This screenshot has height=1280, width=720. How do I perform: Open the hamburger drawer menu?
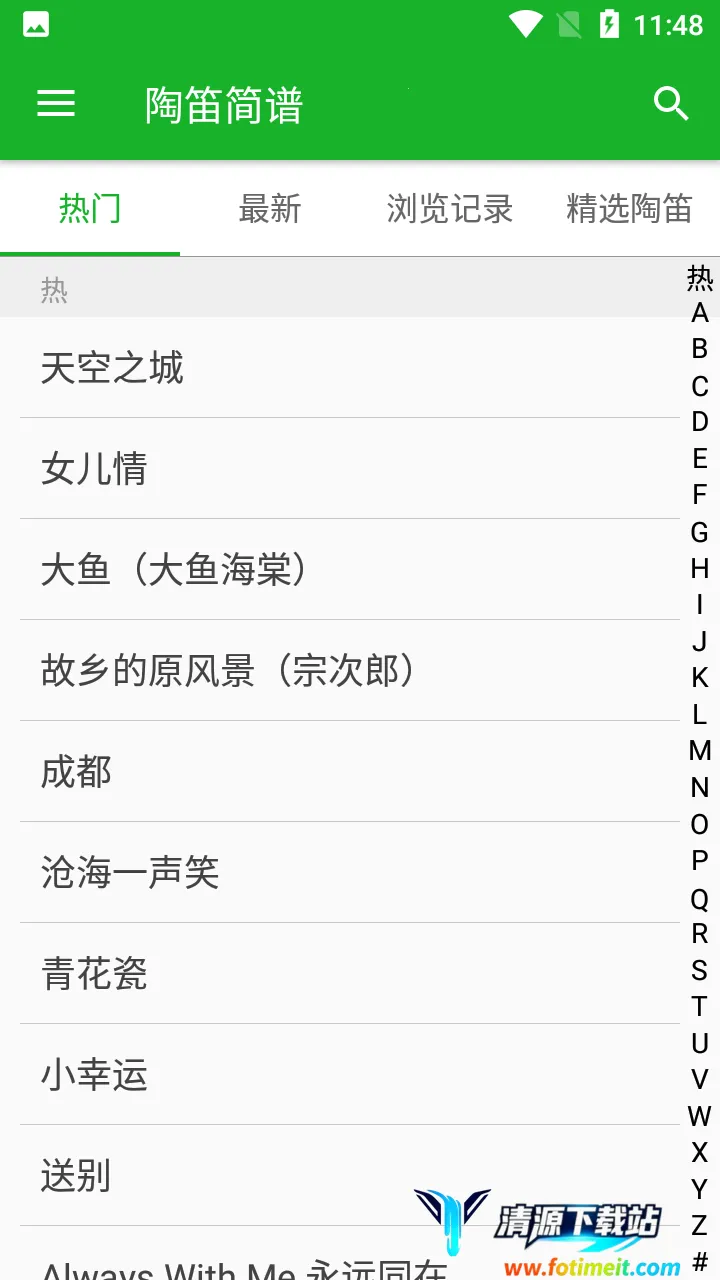[x=56, y=104]
